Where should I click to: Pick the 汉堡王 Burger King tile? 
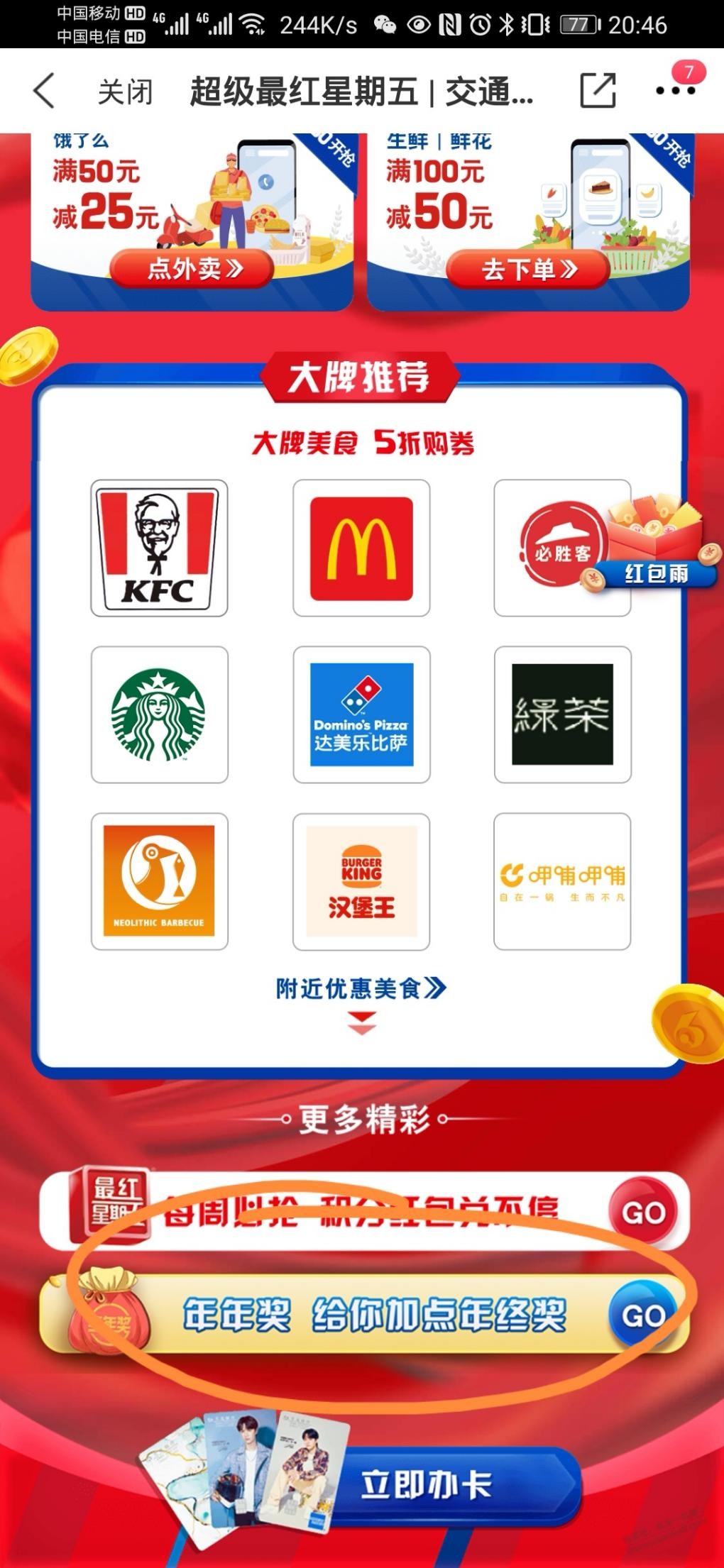[x=361, y=881]
